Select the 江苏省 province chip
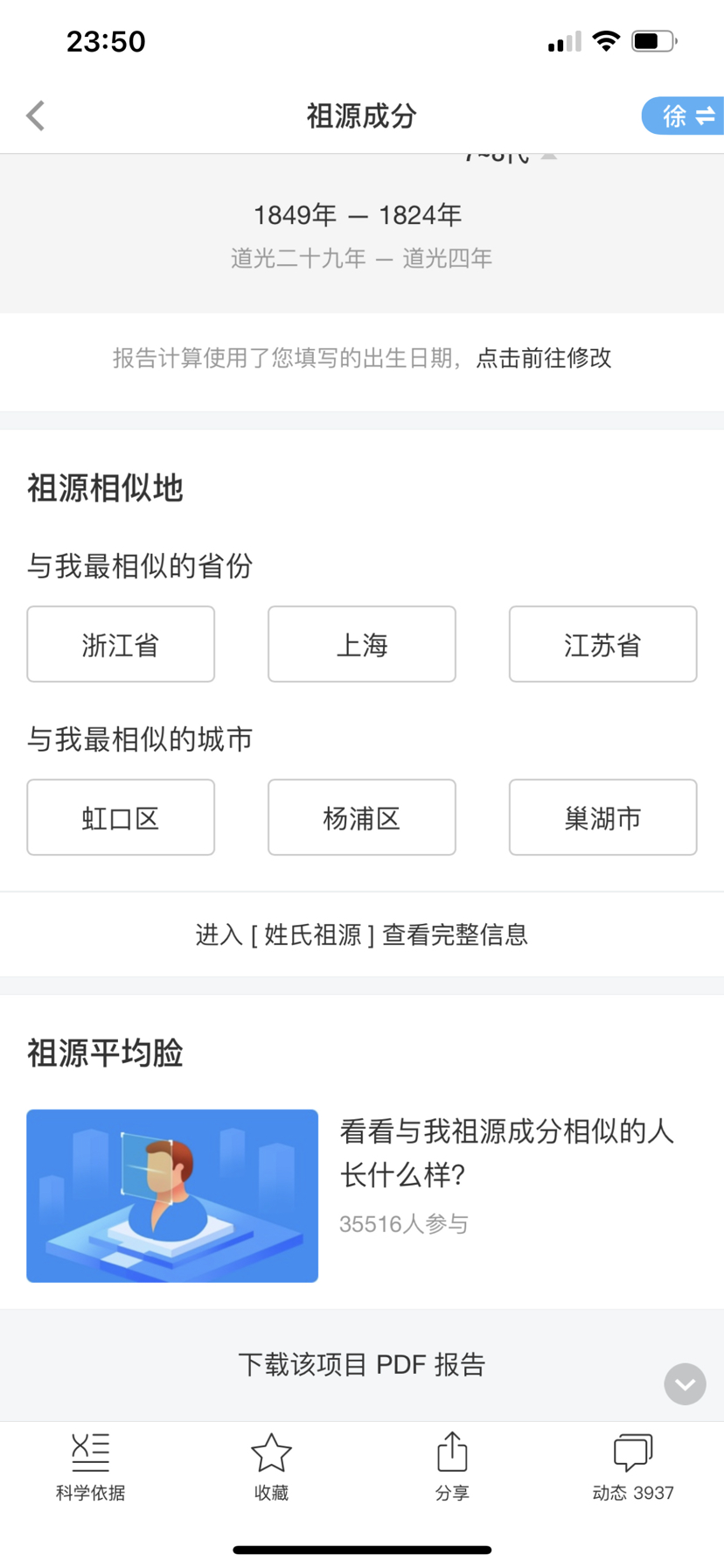 (603, 644)
